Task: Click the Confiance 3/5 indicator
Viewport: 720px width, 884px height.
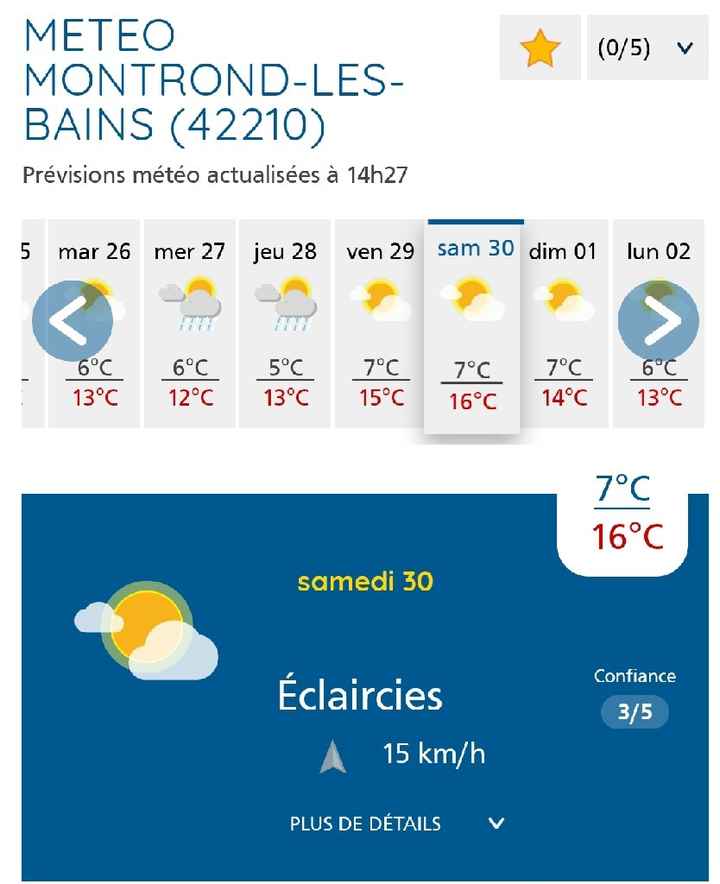Action: point(634,713)
